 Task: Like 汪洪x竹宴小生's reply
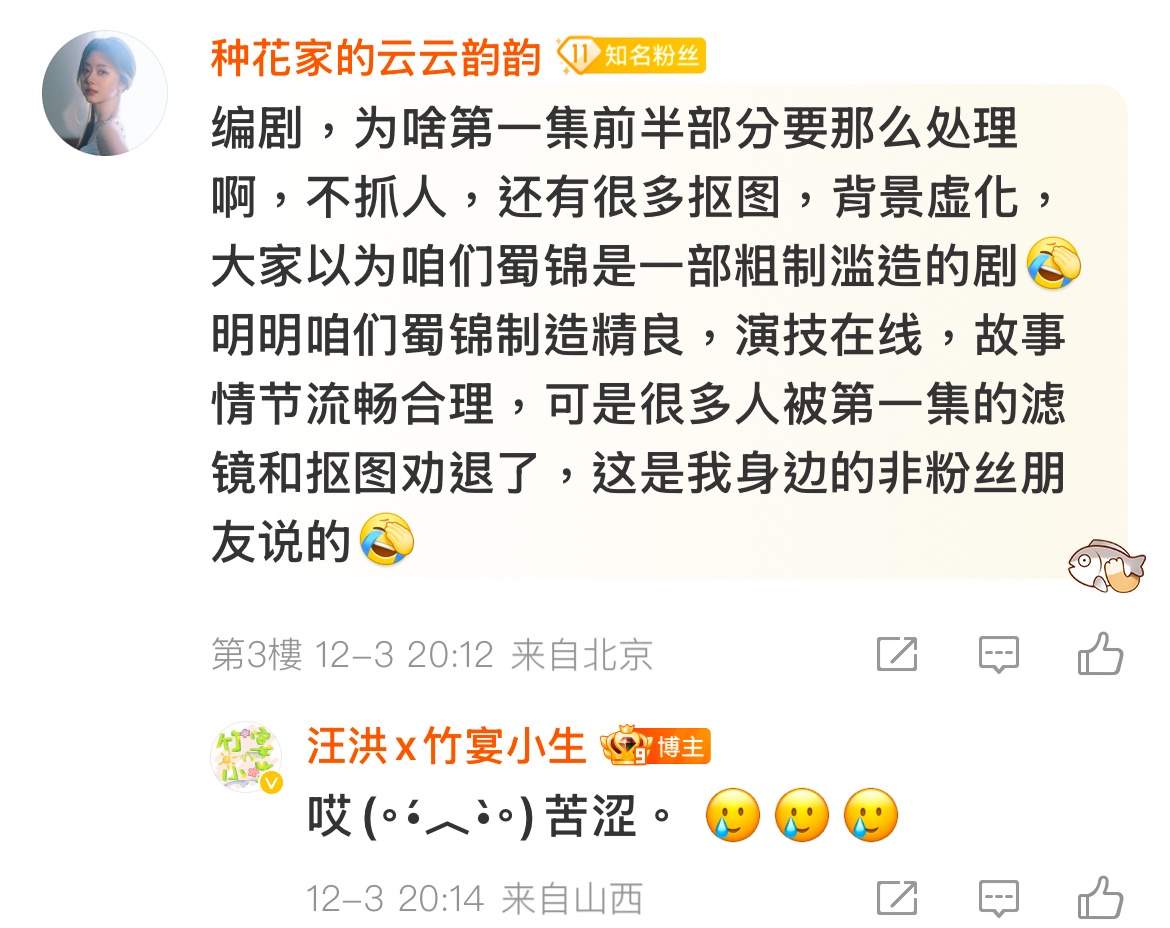[x=1100, y=898]
